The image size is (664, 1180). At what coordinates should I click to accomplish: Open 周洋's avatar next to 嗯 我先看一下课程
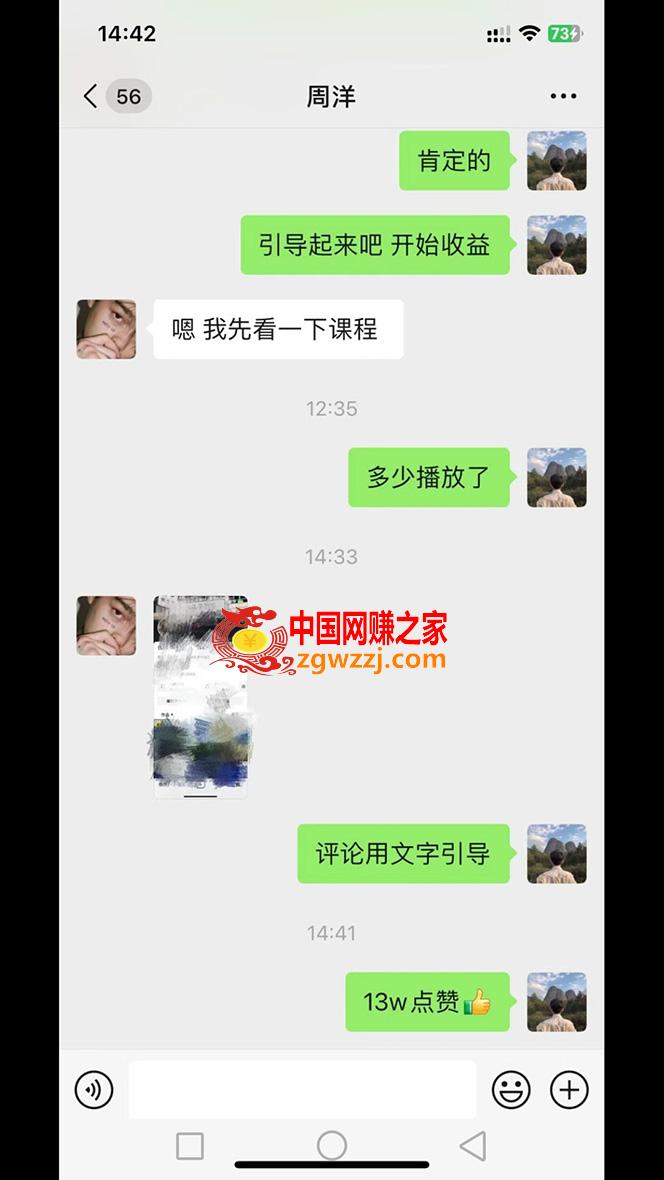tap(106, 329)
